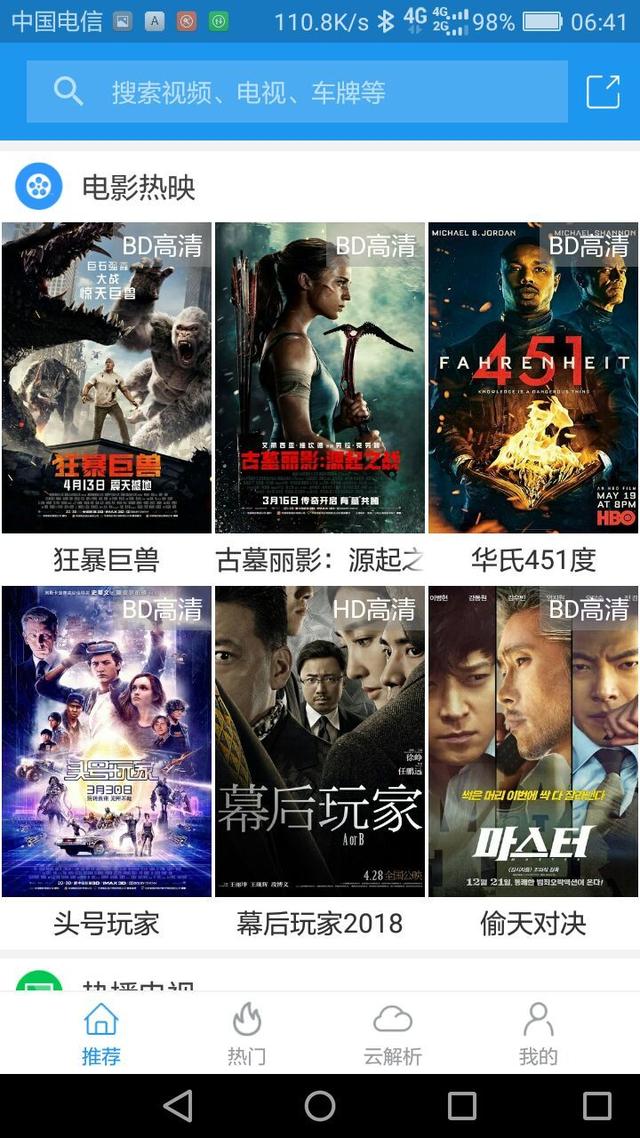Open the share icon beside the search bar
Viewport: 640px width, 1138px height.
603,91
